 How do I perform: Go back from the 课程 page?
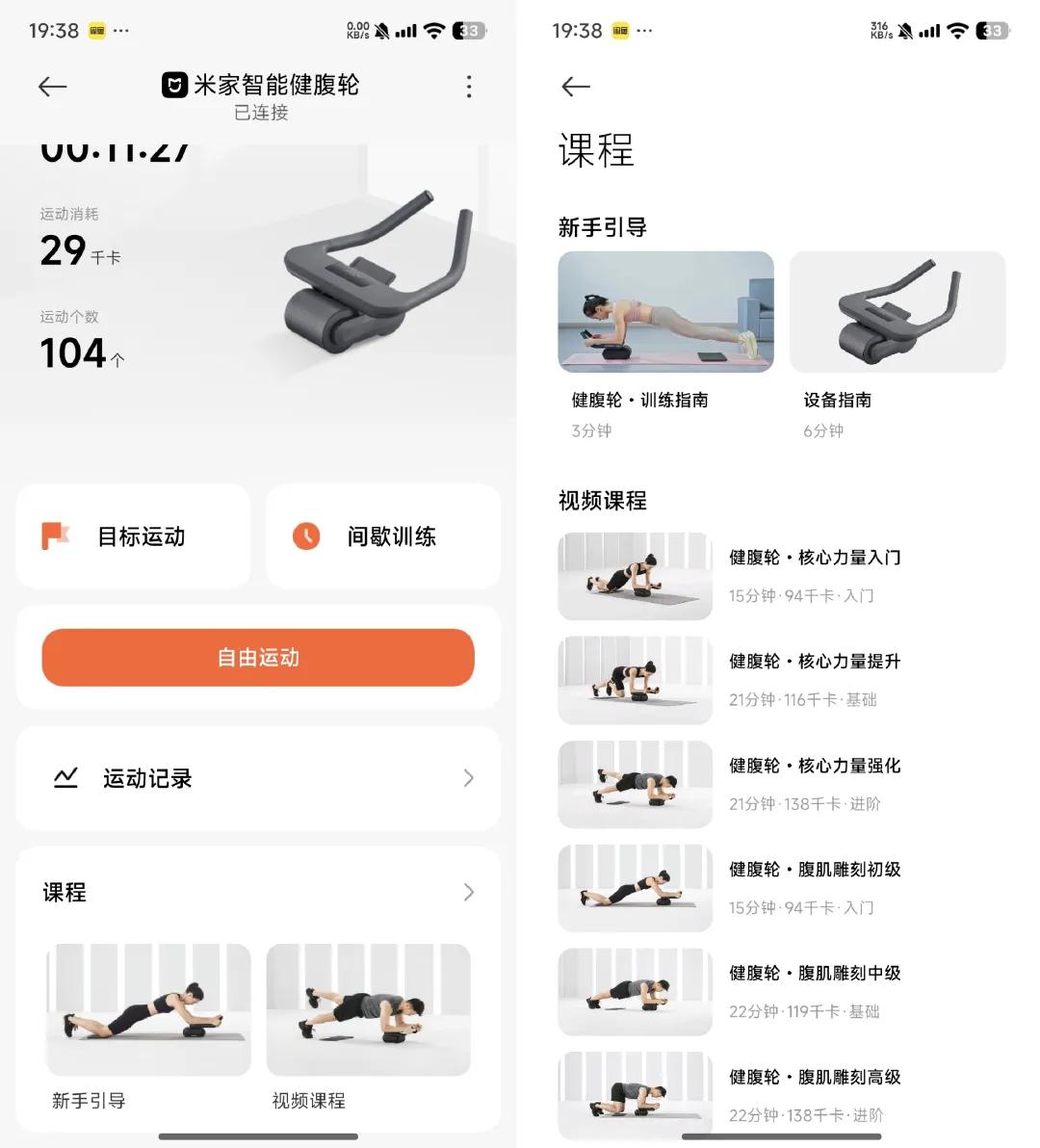[576, 87]
